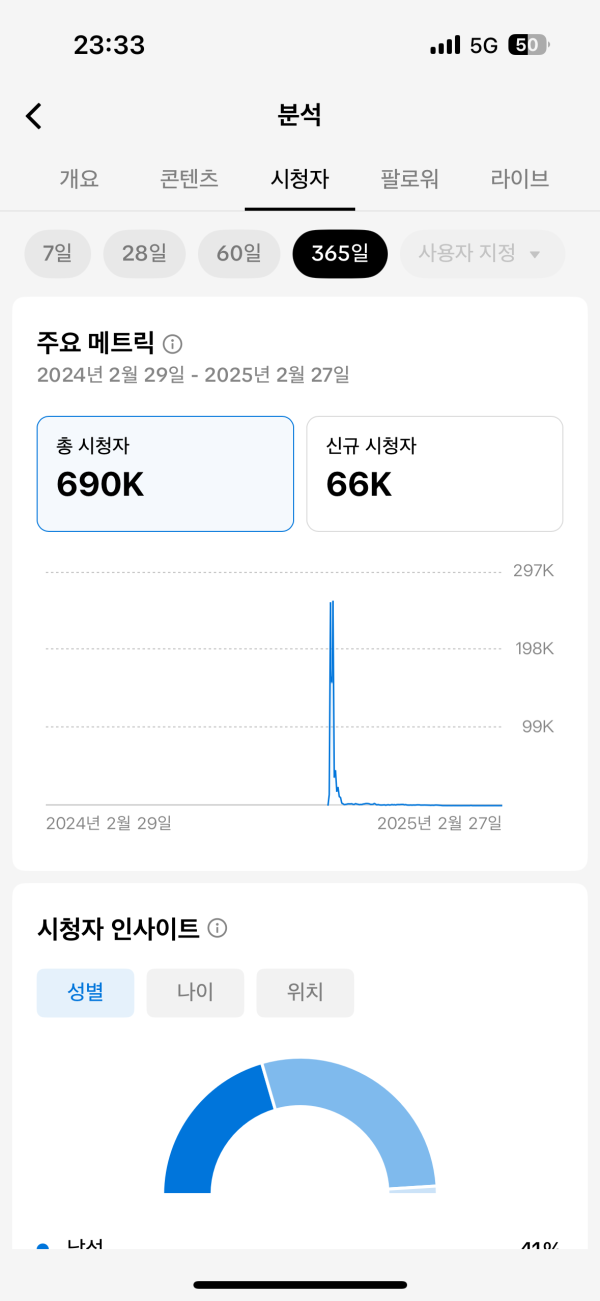Open the 콘텐츠 tab
This screenshot has width=600, height=1301.
[189, 180]
